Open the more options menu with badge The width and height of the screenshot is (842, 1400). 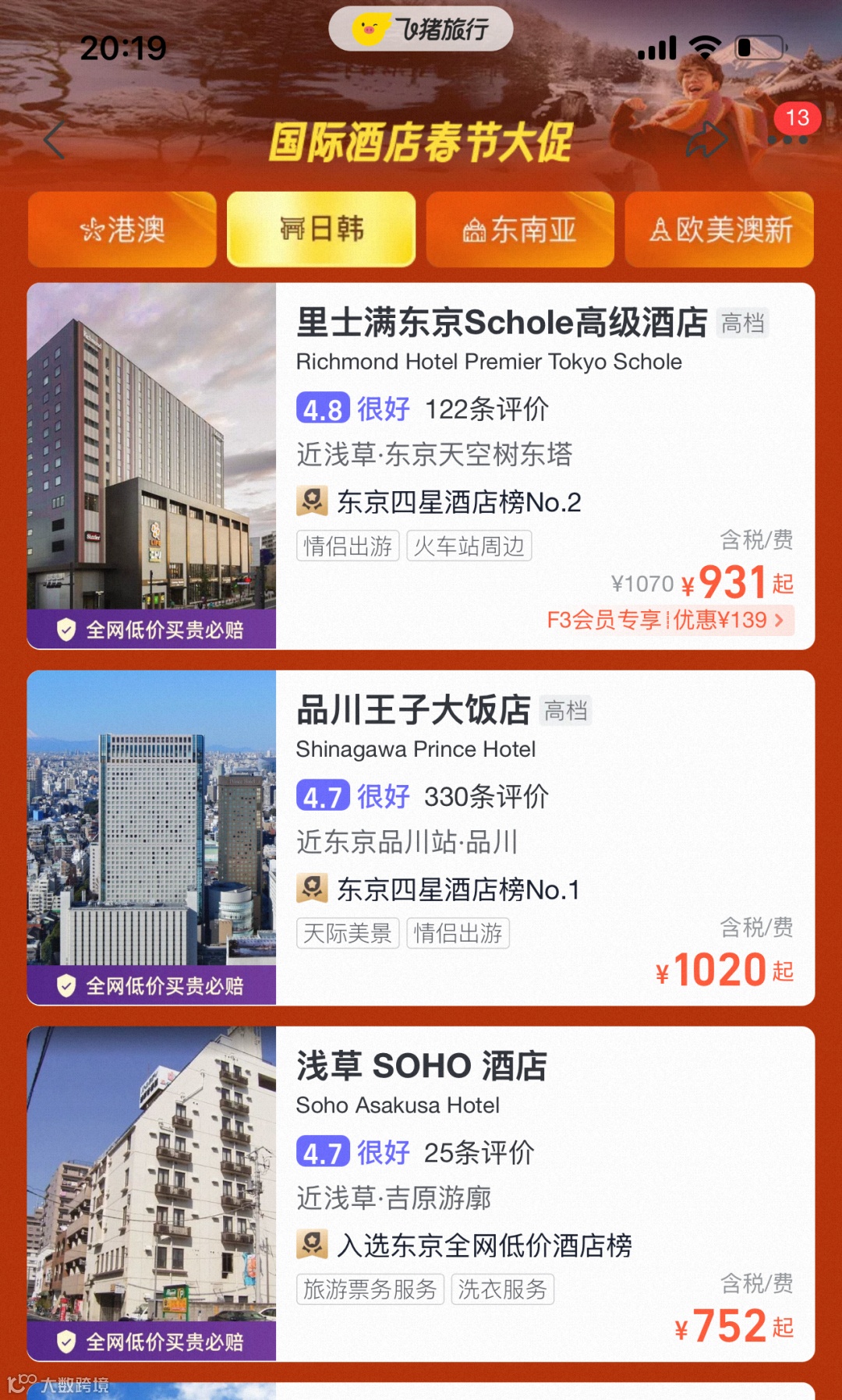[x=787, y=139]
